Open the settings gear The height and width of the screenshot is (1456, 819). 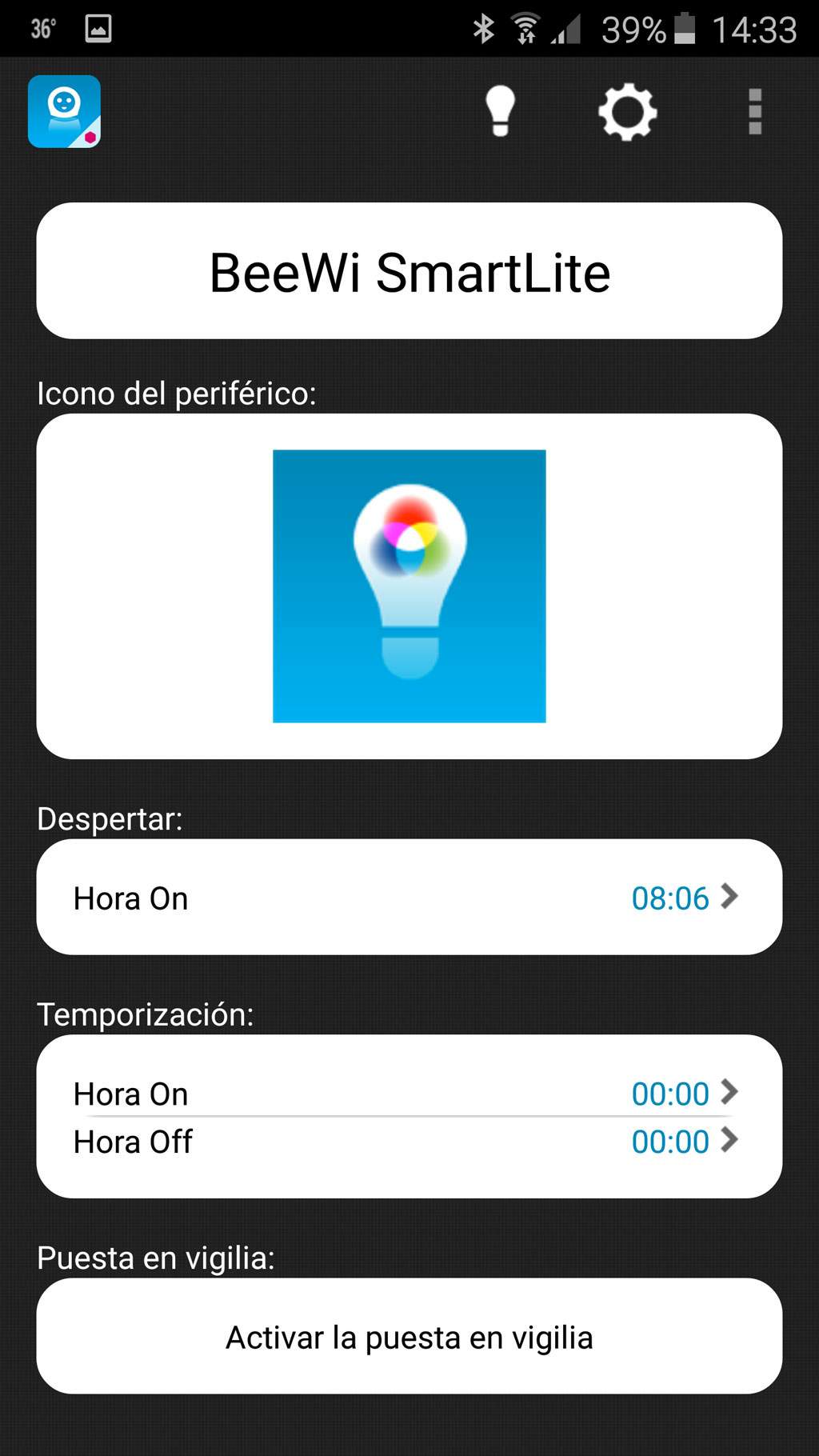pyautogui.click(x=628, y=112)
